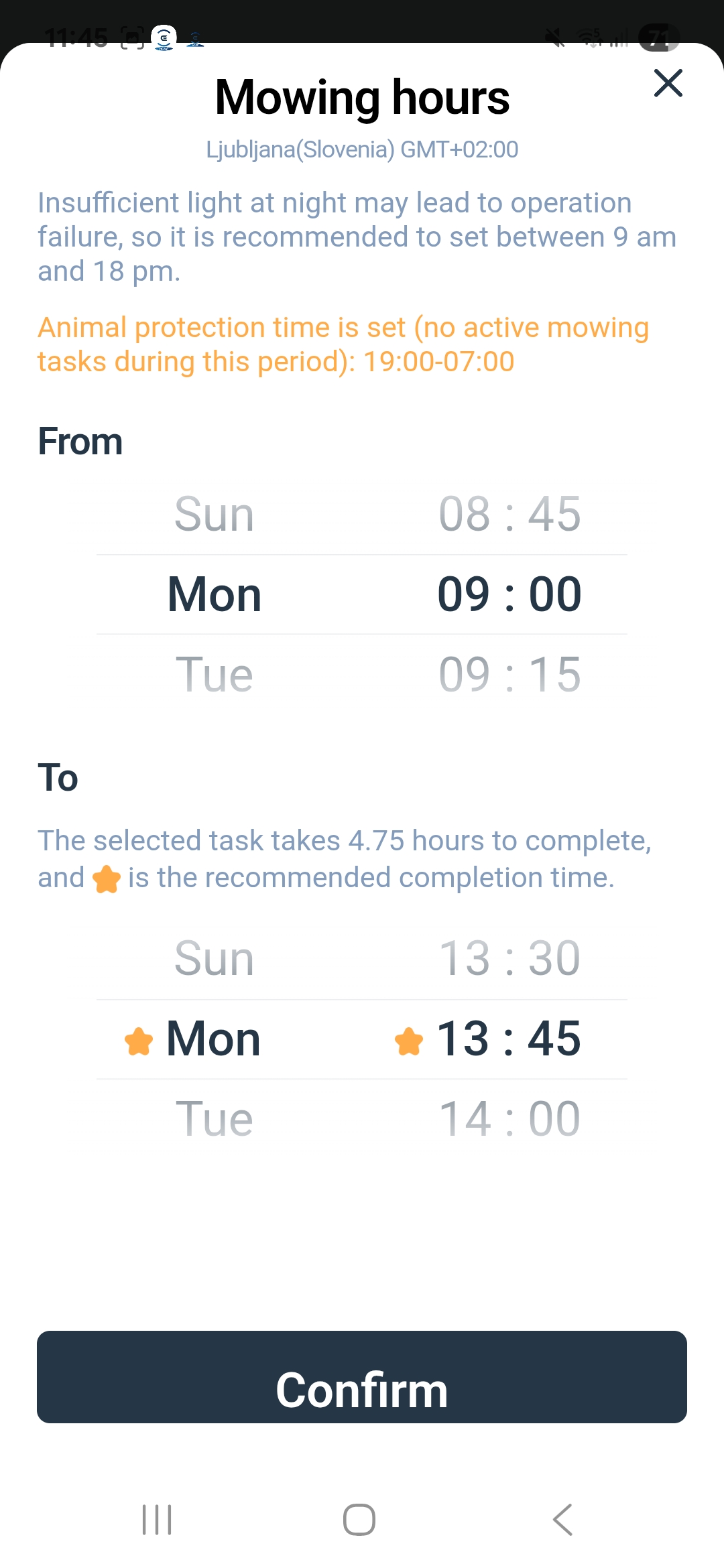Go back with the system back button

pos(563,1519)
